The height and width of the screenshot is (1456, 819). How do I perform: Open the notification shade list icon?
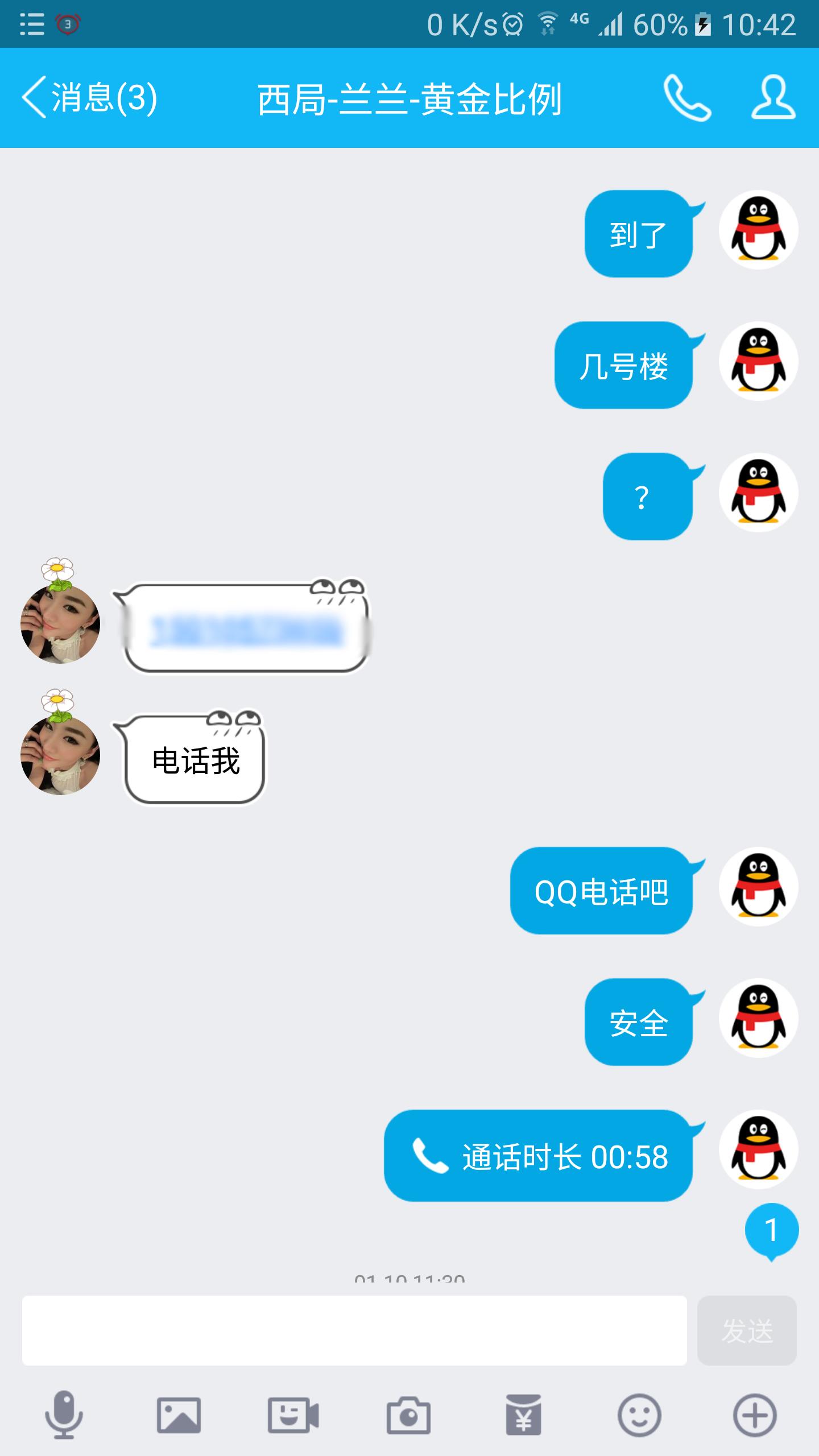pyautogui.click(x=31, y=25)
